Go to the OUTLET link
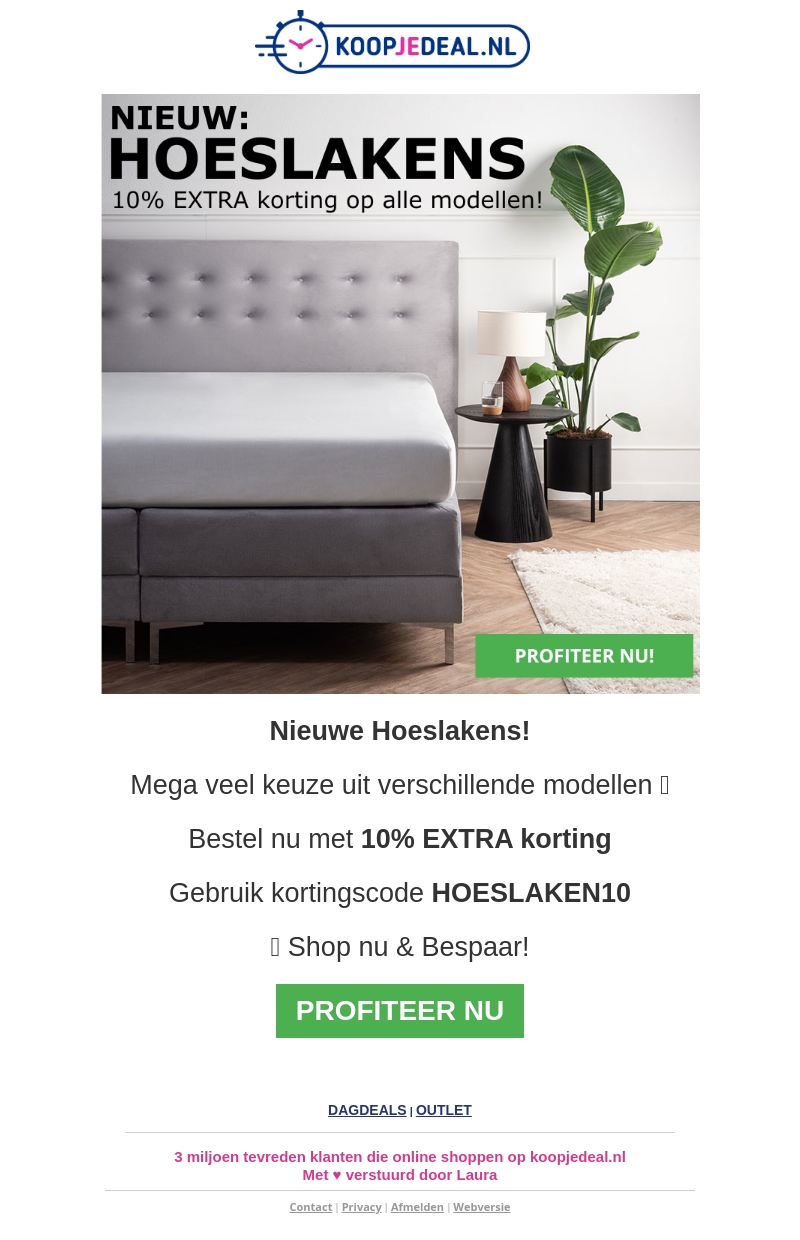 [444, 1110]
